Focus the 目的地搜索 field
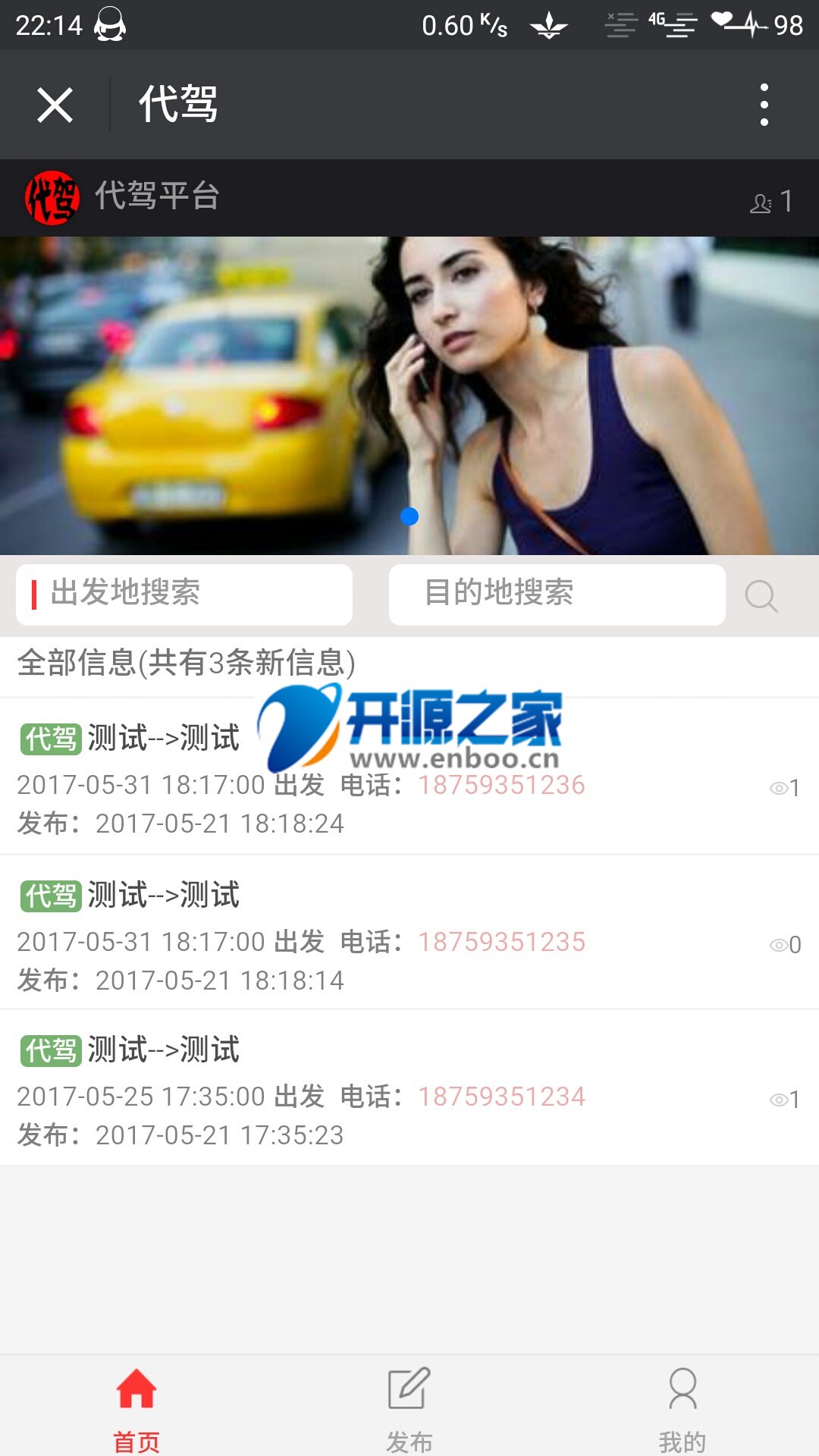The height and width of the screenshot is (1456, 819). [557, 594]
